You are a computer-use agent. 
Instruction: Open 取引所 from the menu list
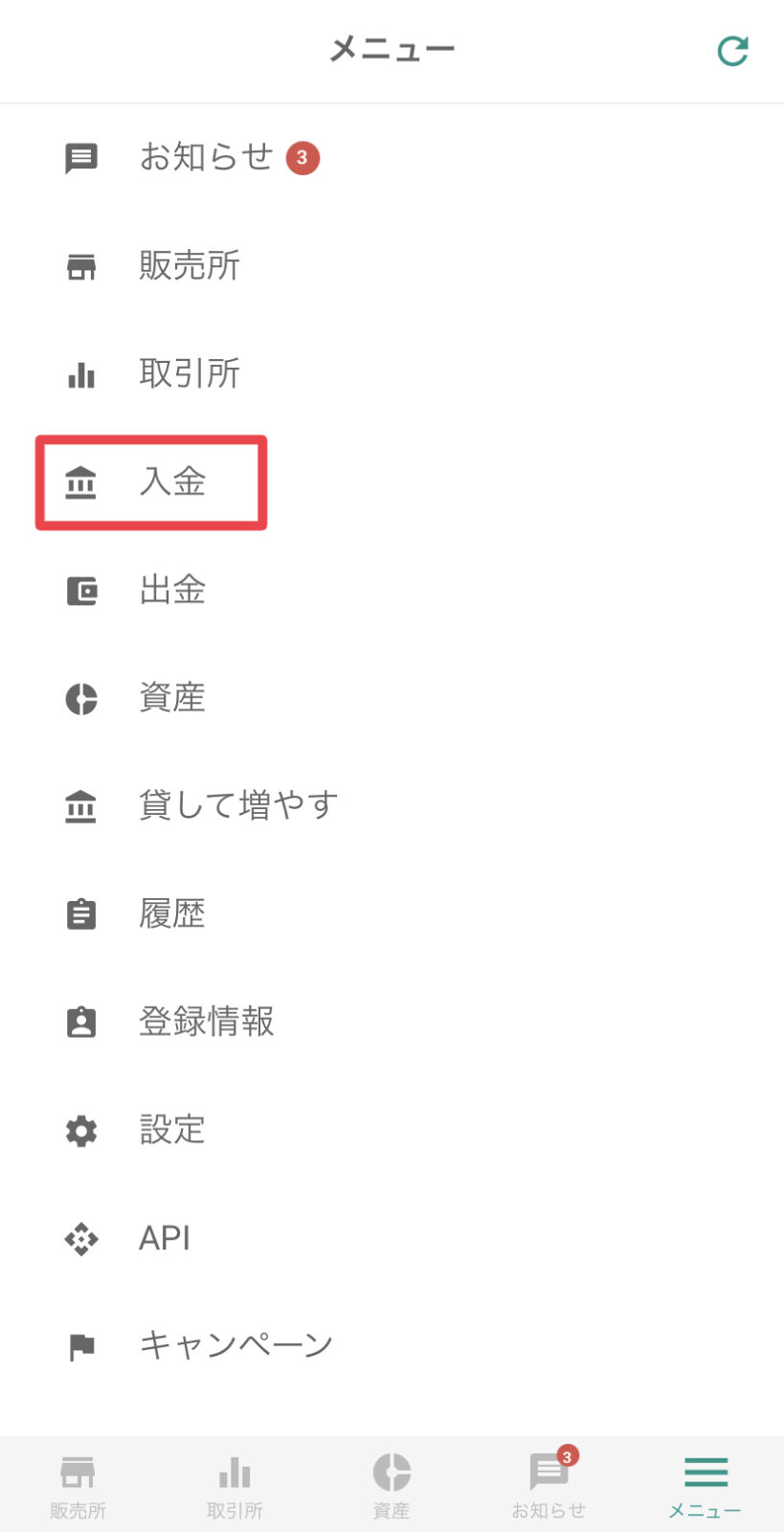click(x=189, y=373)
